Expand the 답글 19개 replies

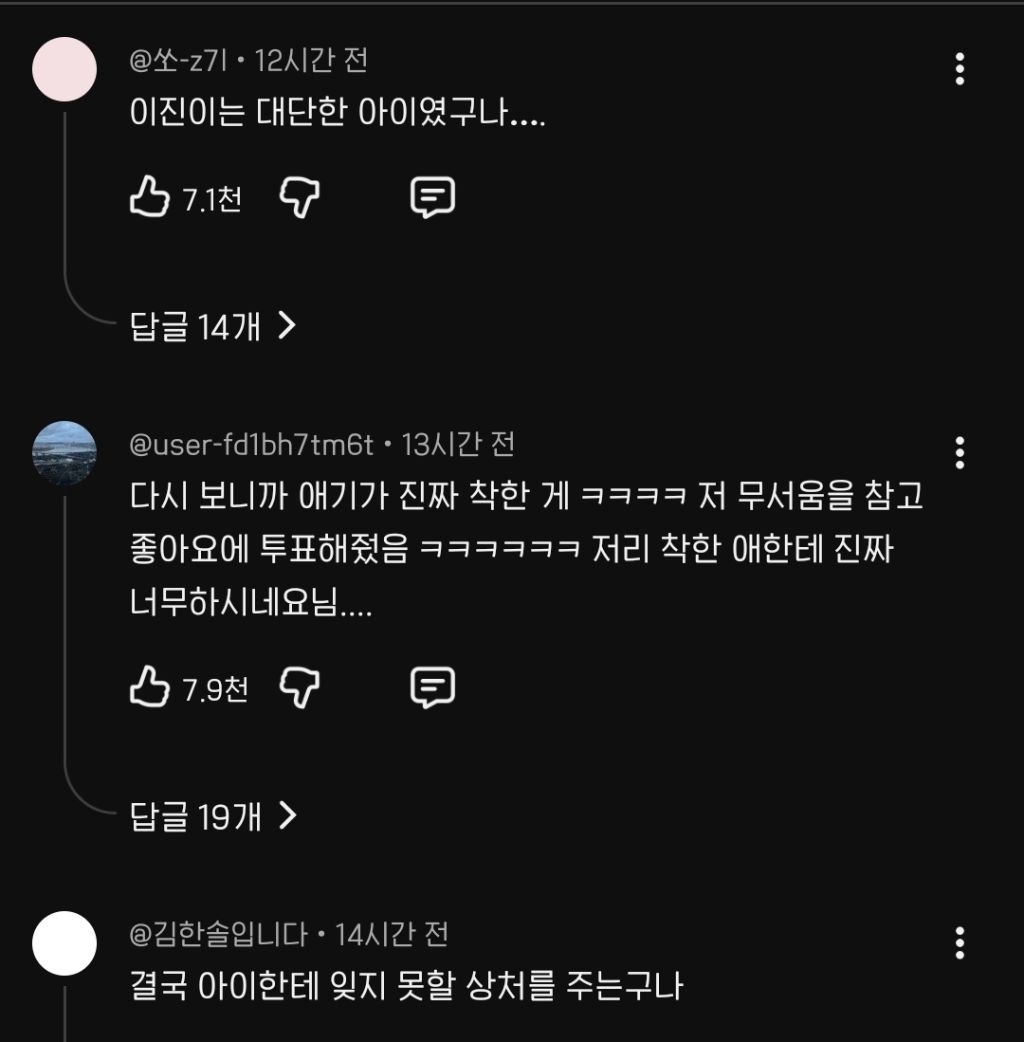(x=213, y=816)
